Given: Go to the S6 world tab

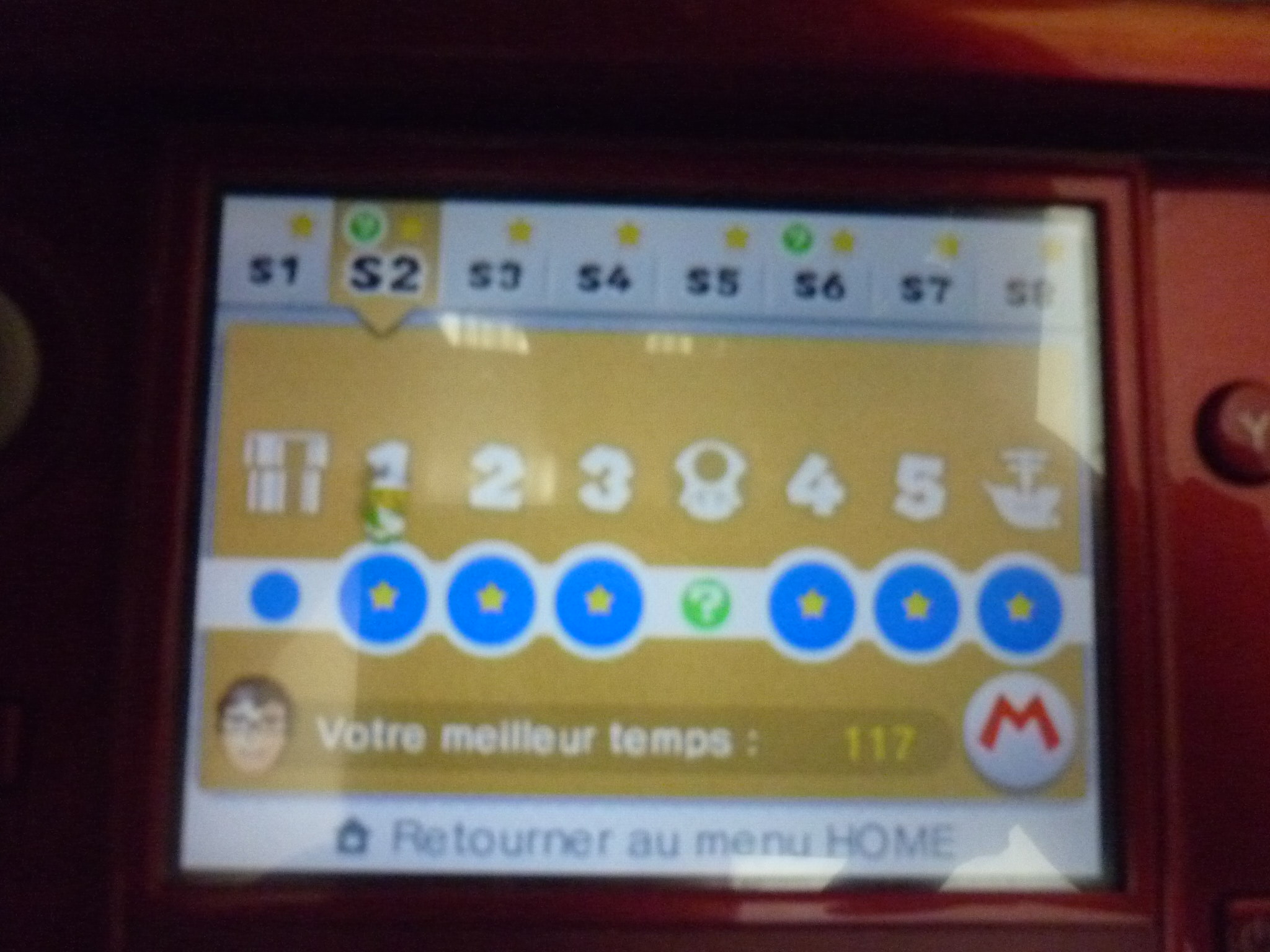Looking at the screenshot, I should [x=819, y=285].
